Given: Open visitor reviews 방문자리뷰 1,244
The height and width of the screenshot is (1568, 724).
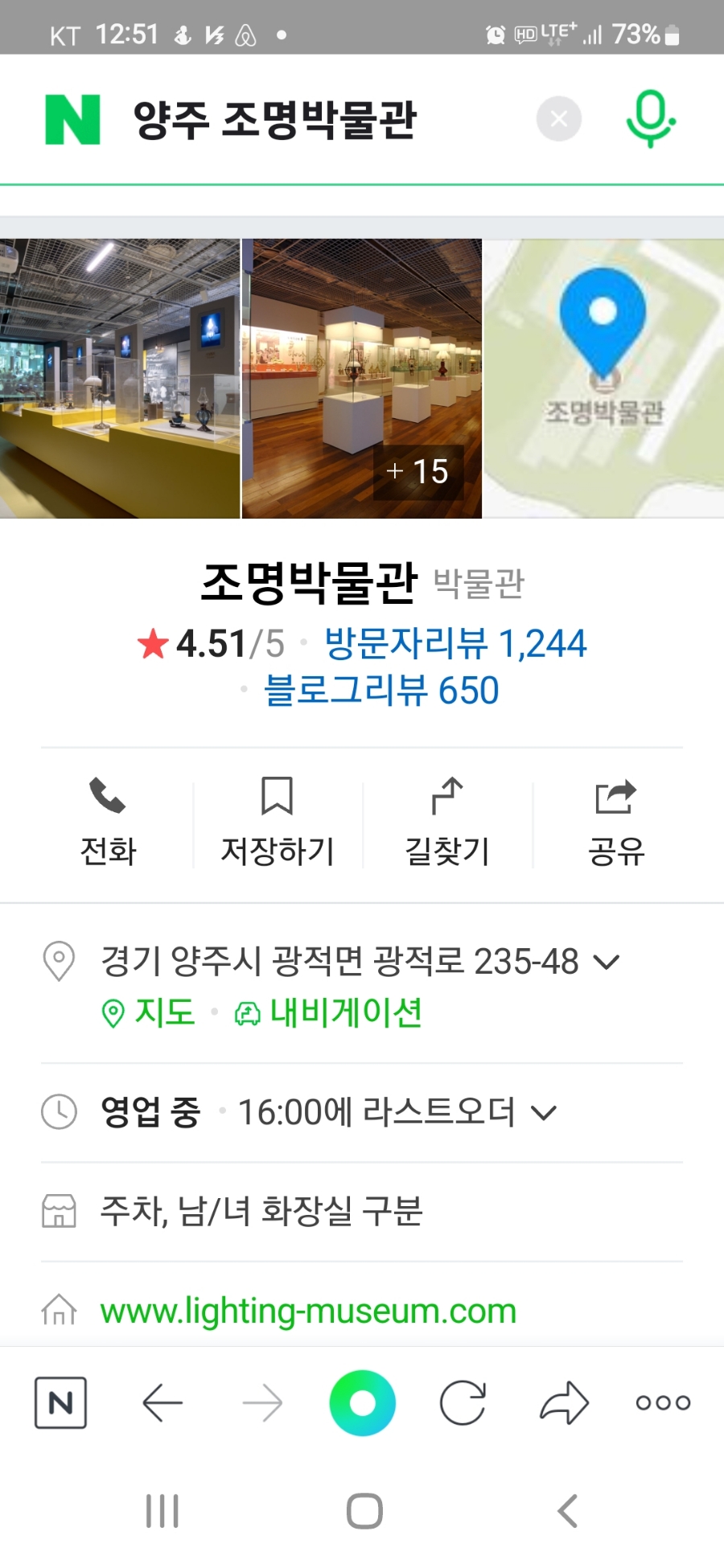Looking at the screenshot, I should point(455,643).
